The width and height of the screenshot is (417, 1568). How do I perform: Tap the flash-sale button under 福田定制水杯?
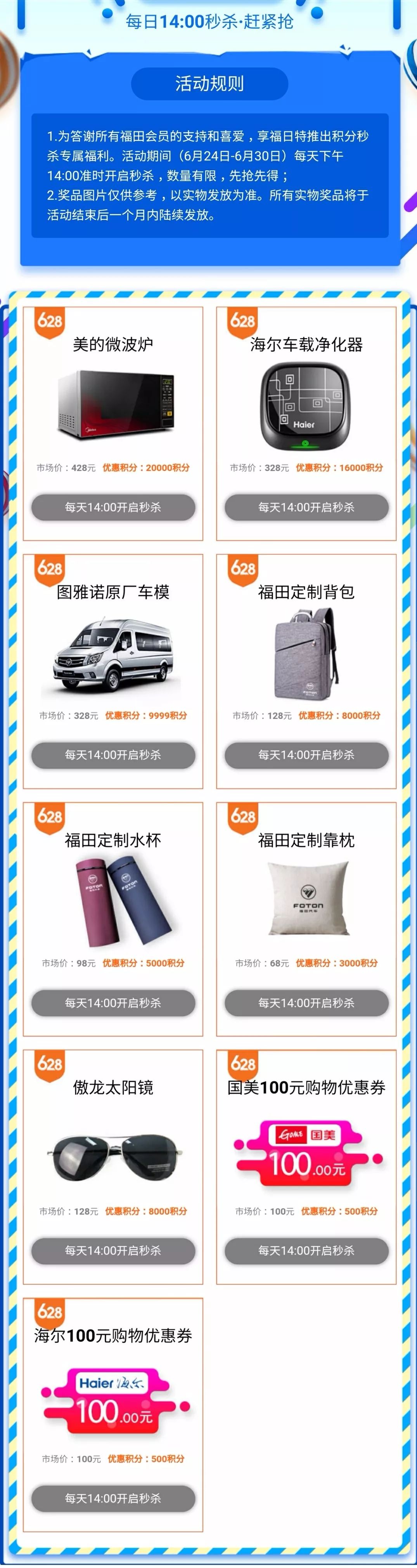[x=113, y=1003]
